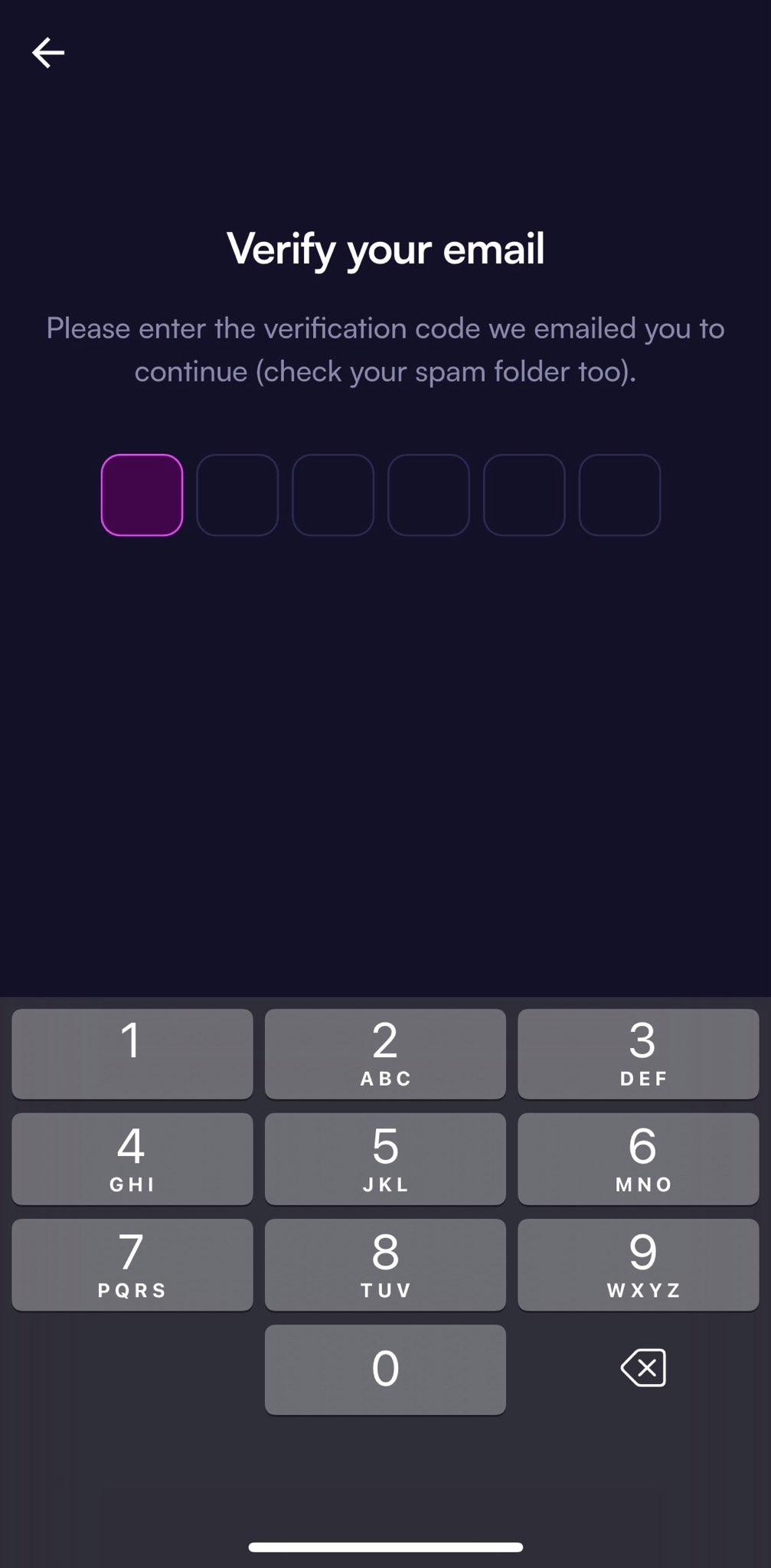Tap the 0 key on the keypad

coord(385,1369)
